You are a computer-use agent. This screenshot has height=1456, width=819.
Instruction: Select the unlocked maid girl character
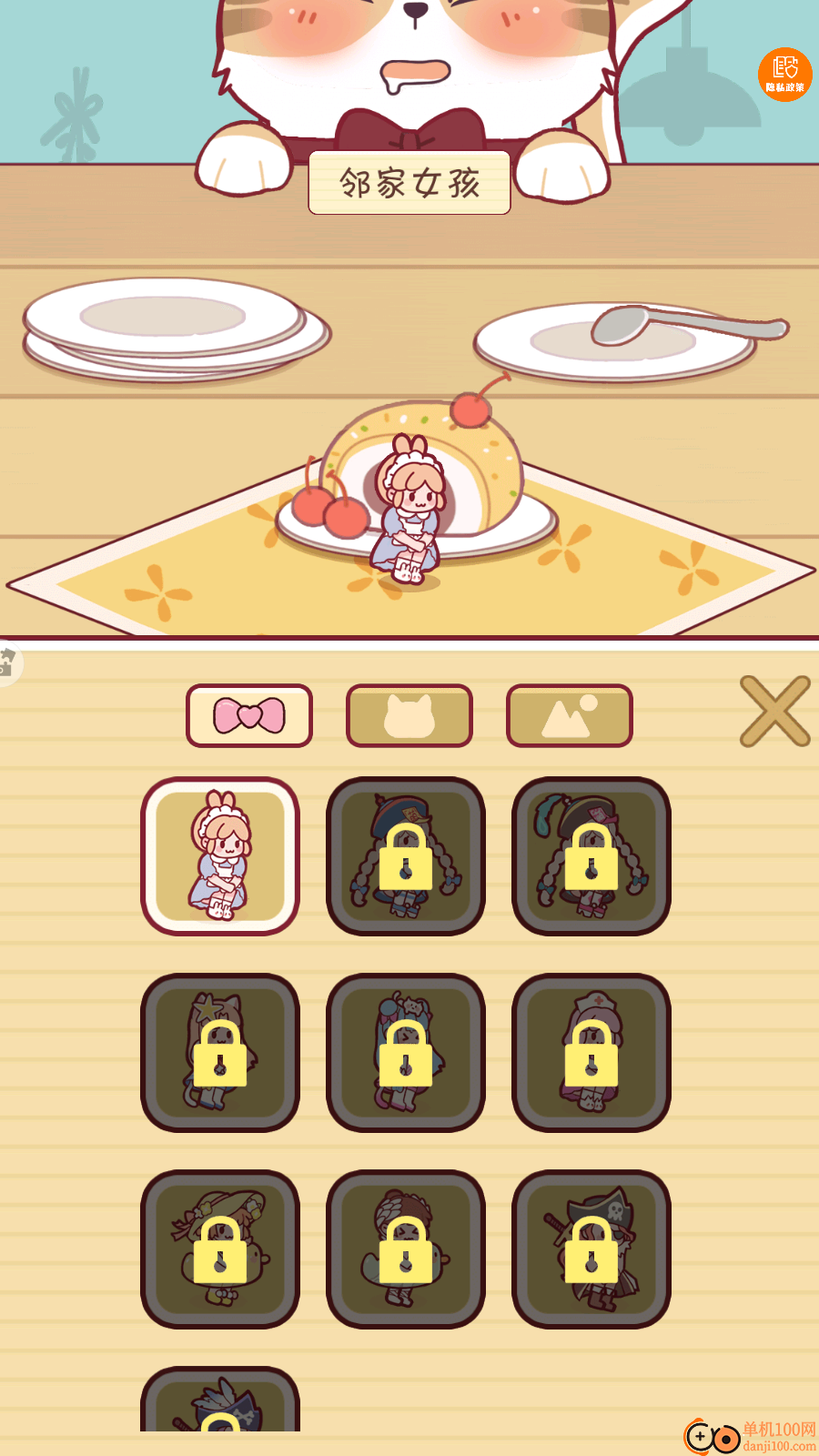click(x=220, y=856)
